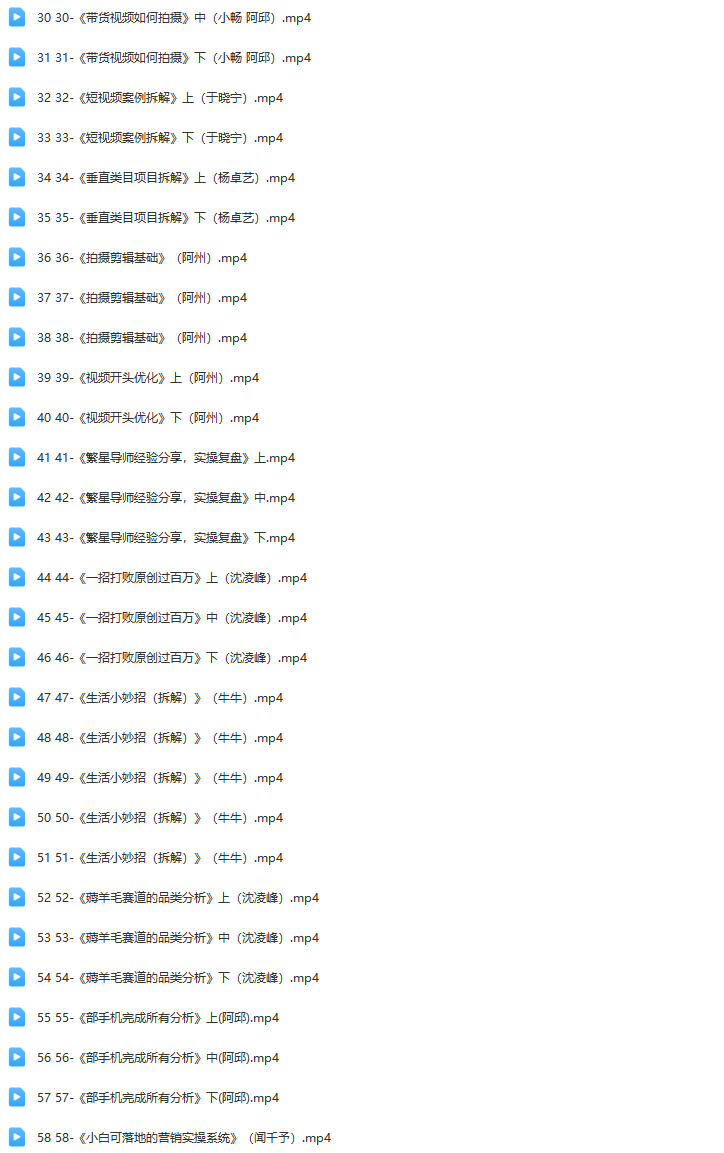
Task: Open file 35 《垂直类目项目拆解》下
Action: 166,218
